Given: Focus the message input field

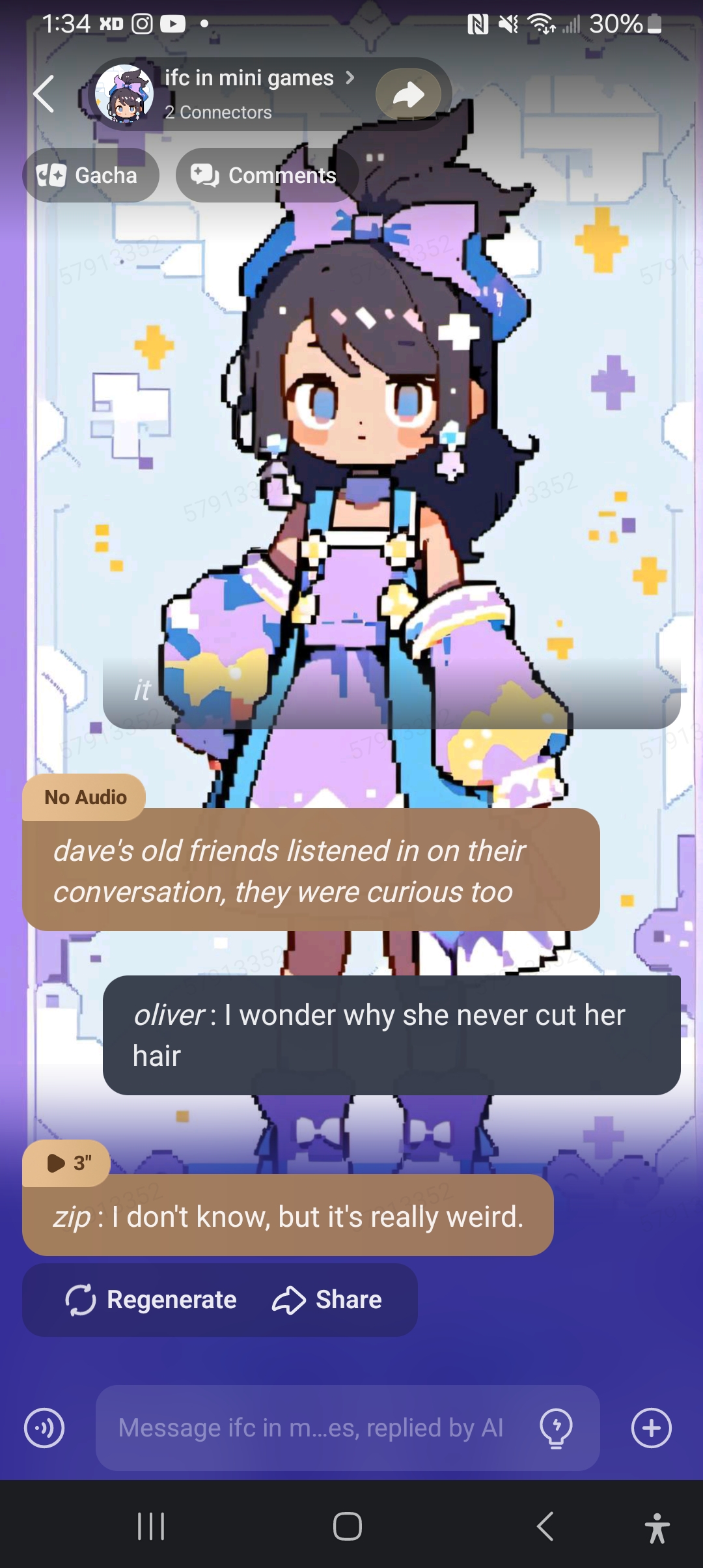Looking at the screenshot, I should [311, 1428].
